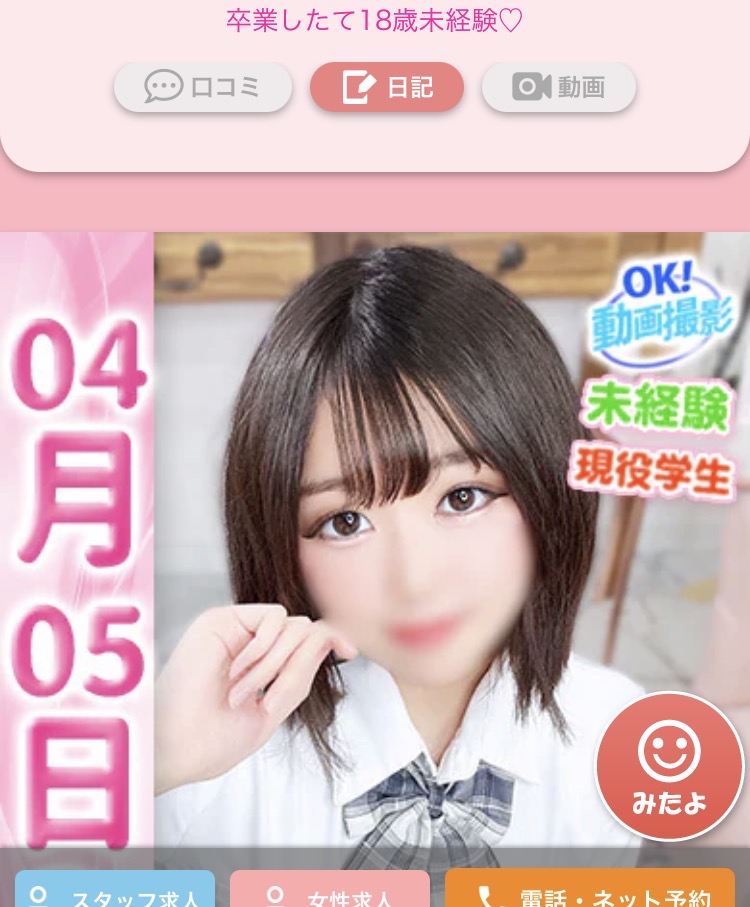Open the 女性求人 recruitment button
This screenshot has height=907, width=750.
tap(330, 889)
